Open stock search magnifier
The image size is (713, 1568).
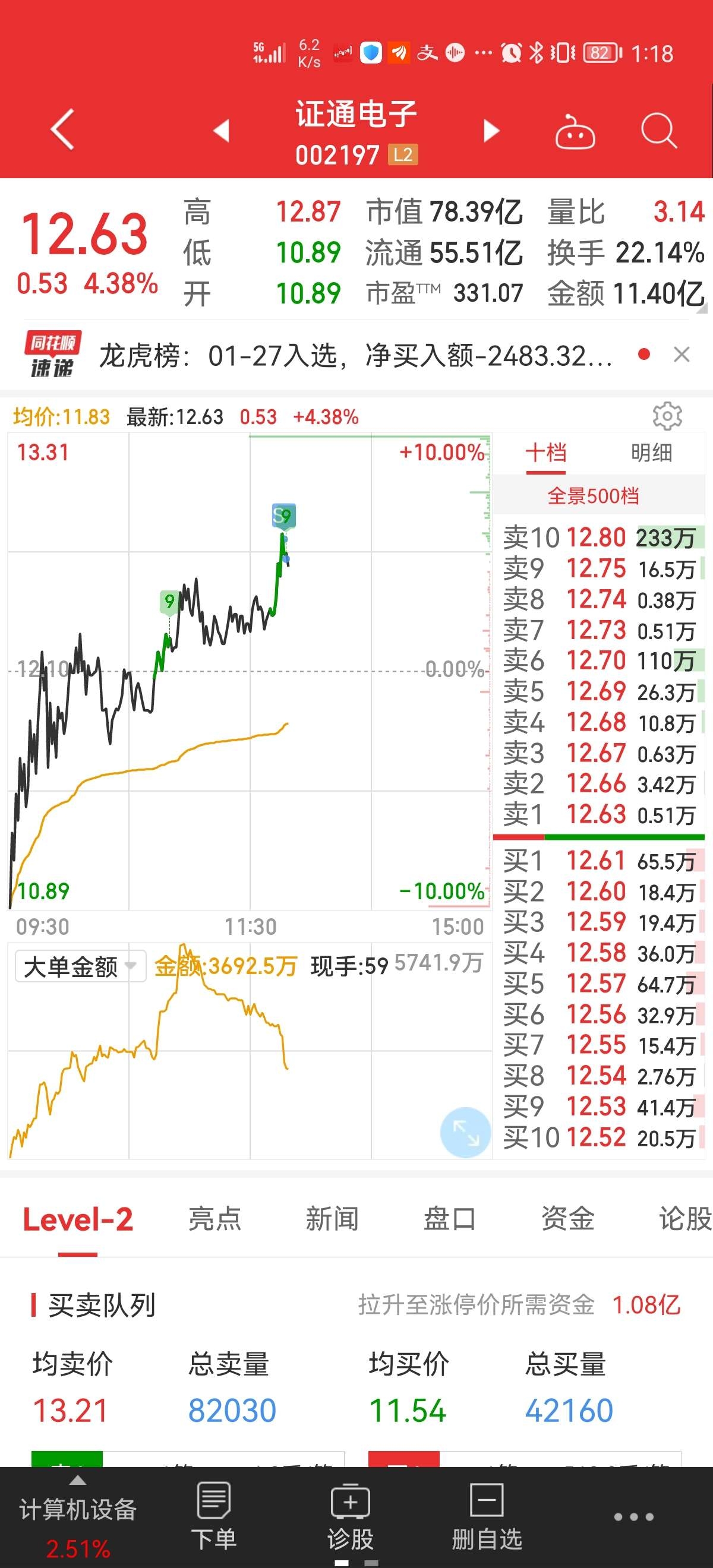coord(659,130)
